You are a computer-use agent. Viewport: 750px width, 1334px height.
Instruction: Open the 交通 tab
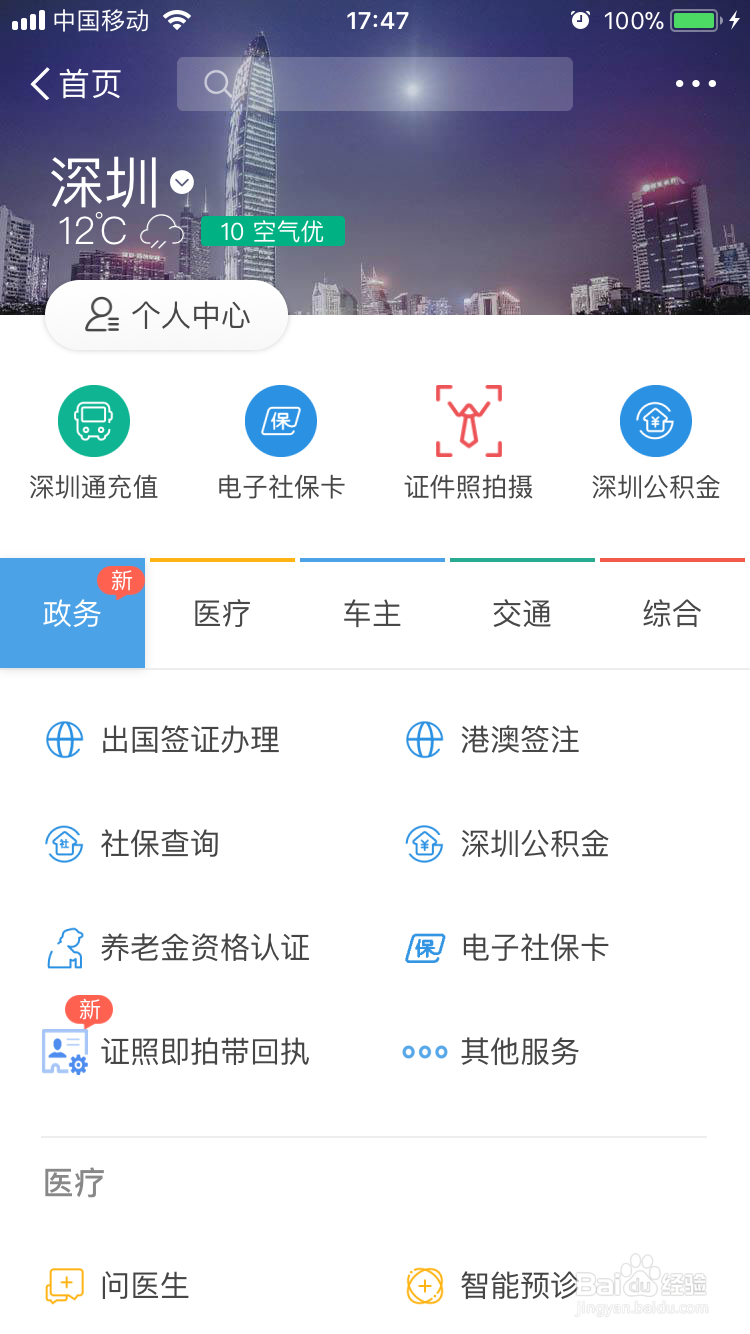[522, 615]
